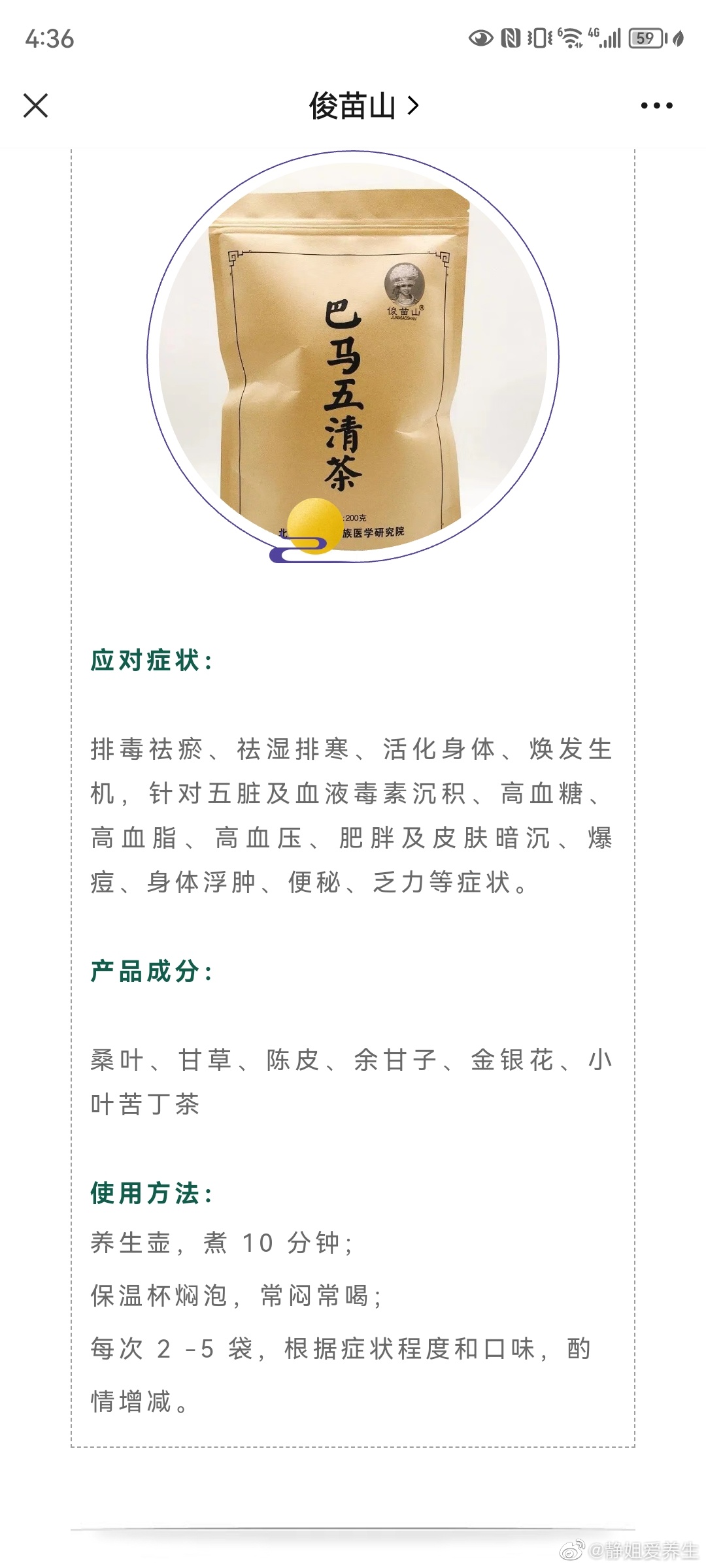Close the article page
Viewport: 706px width, 1568px height.
(36, 105)
